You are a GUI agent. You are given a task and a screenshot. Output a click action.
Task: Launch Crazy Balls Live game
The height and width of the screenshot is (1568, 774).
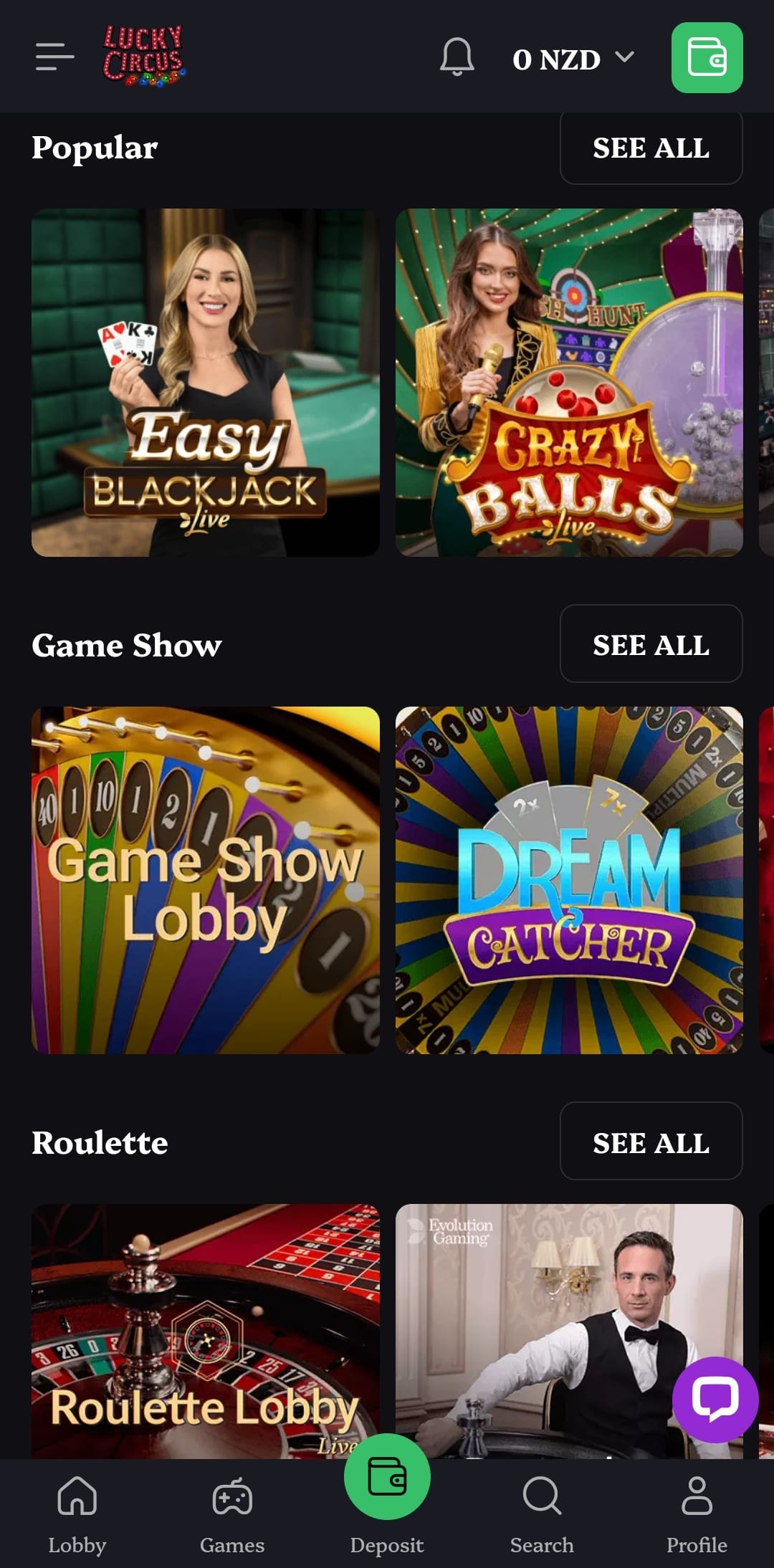click(x=569, y=383)
